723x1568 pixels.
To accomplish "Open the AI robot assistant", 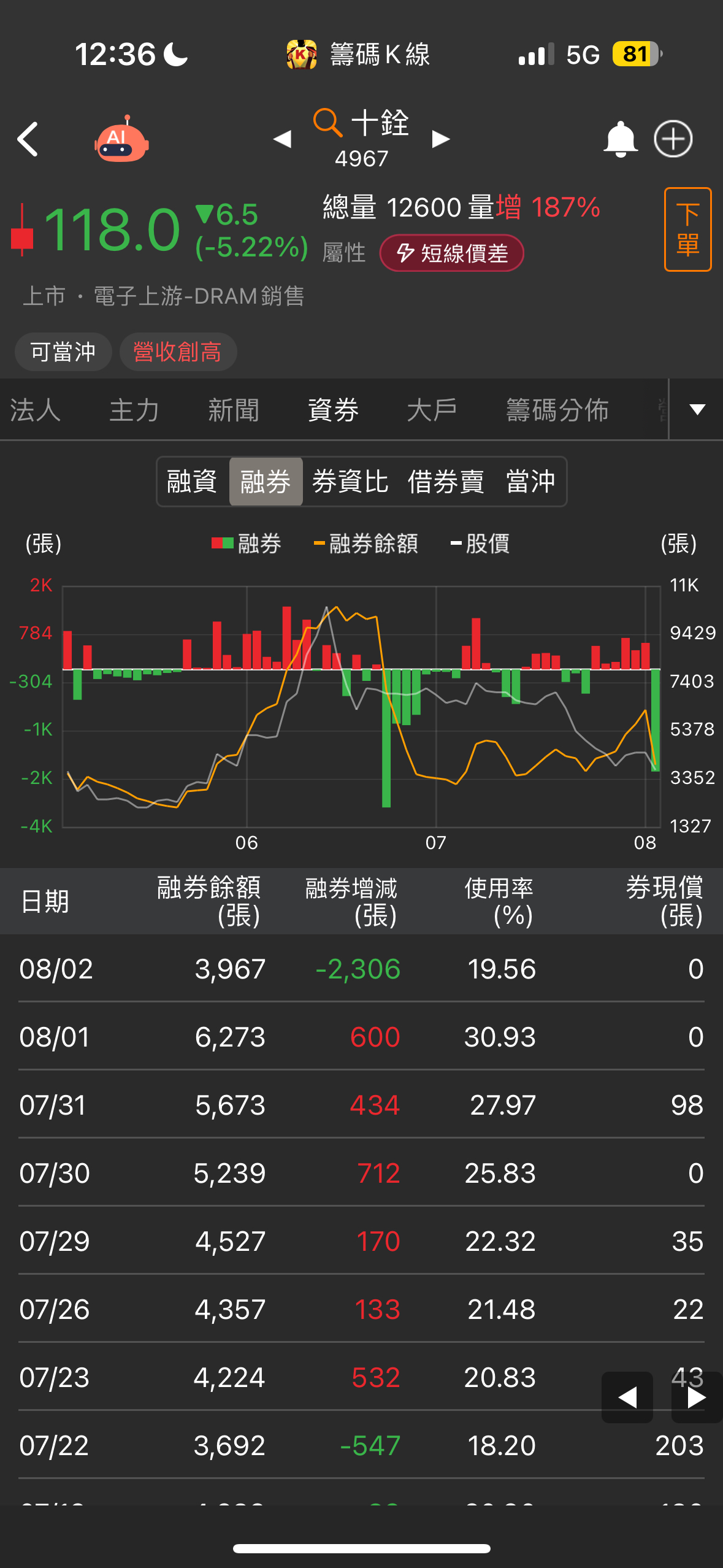I will [x=121, y=140].
